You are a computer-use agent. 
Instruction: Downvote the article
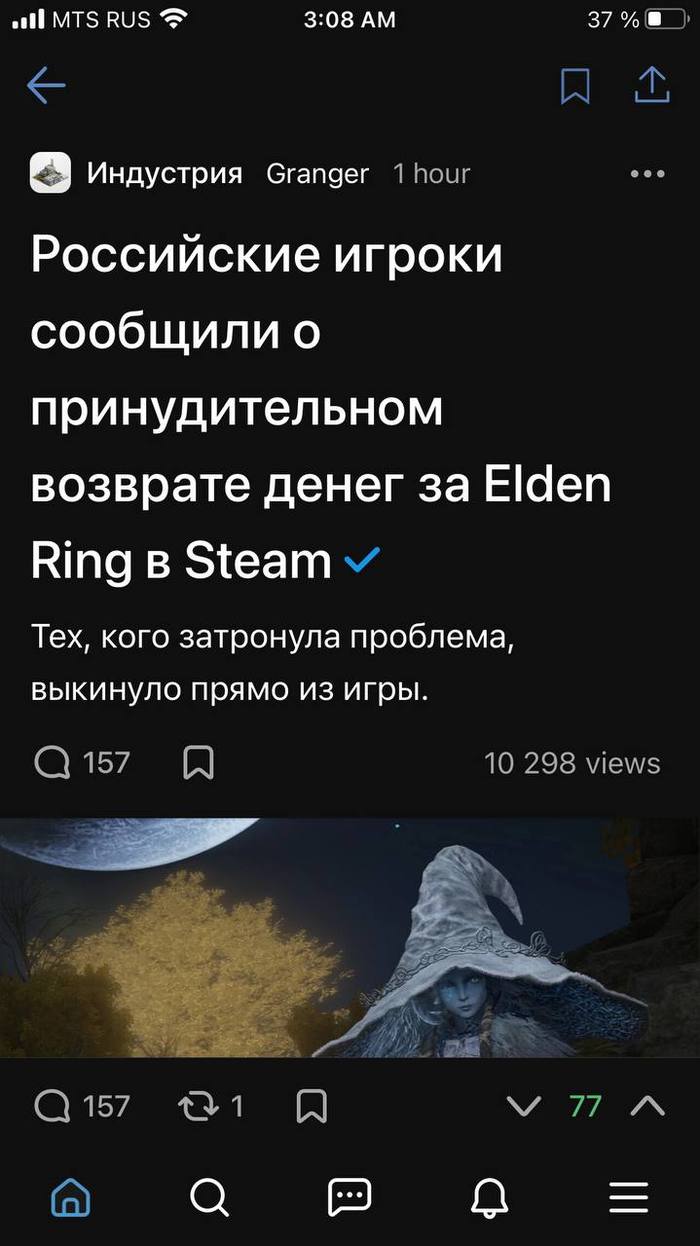tap(523, 1106)
